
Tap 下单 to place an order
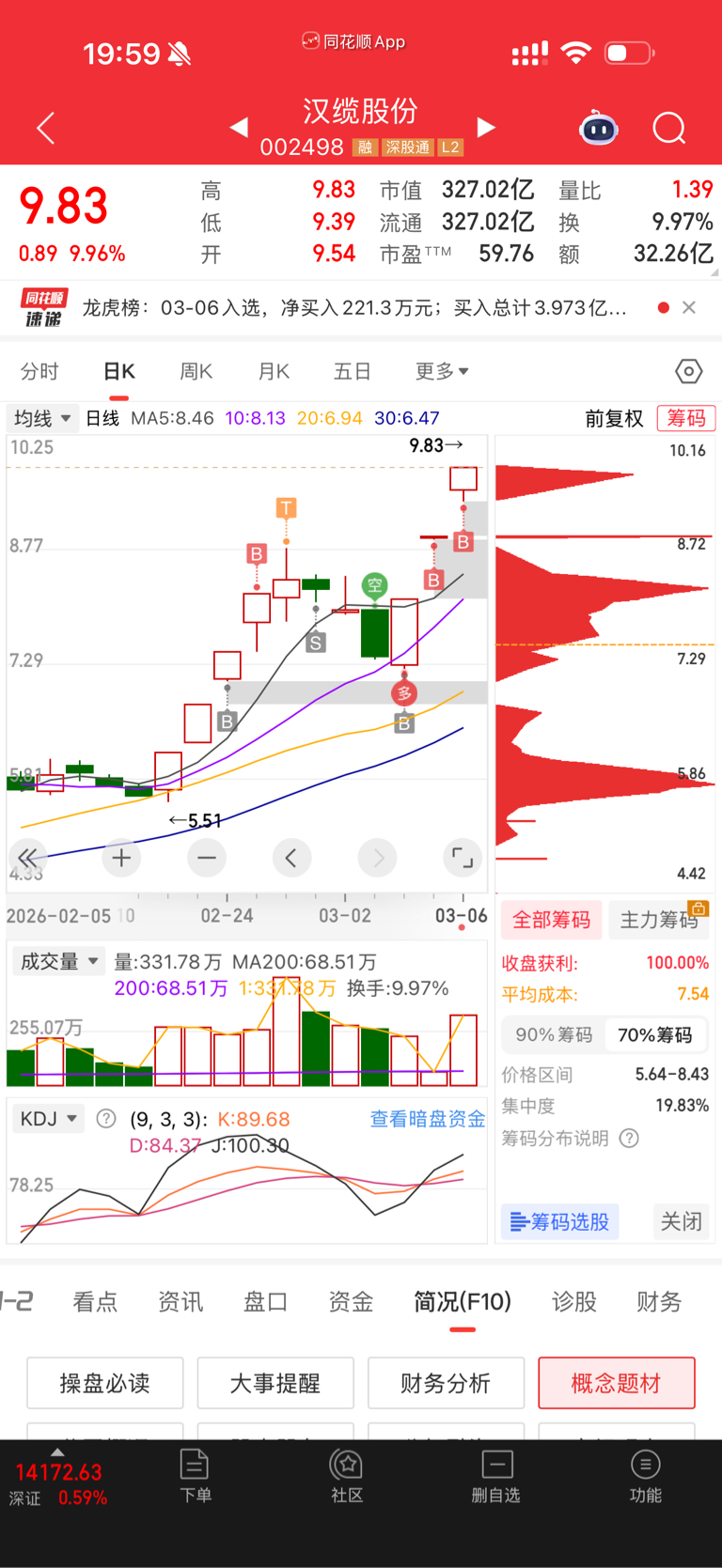pyautogui.click(x=195, y=1476)
